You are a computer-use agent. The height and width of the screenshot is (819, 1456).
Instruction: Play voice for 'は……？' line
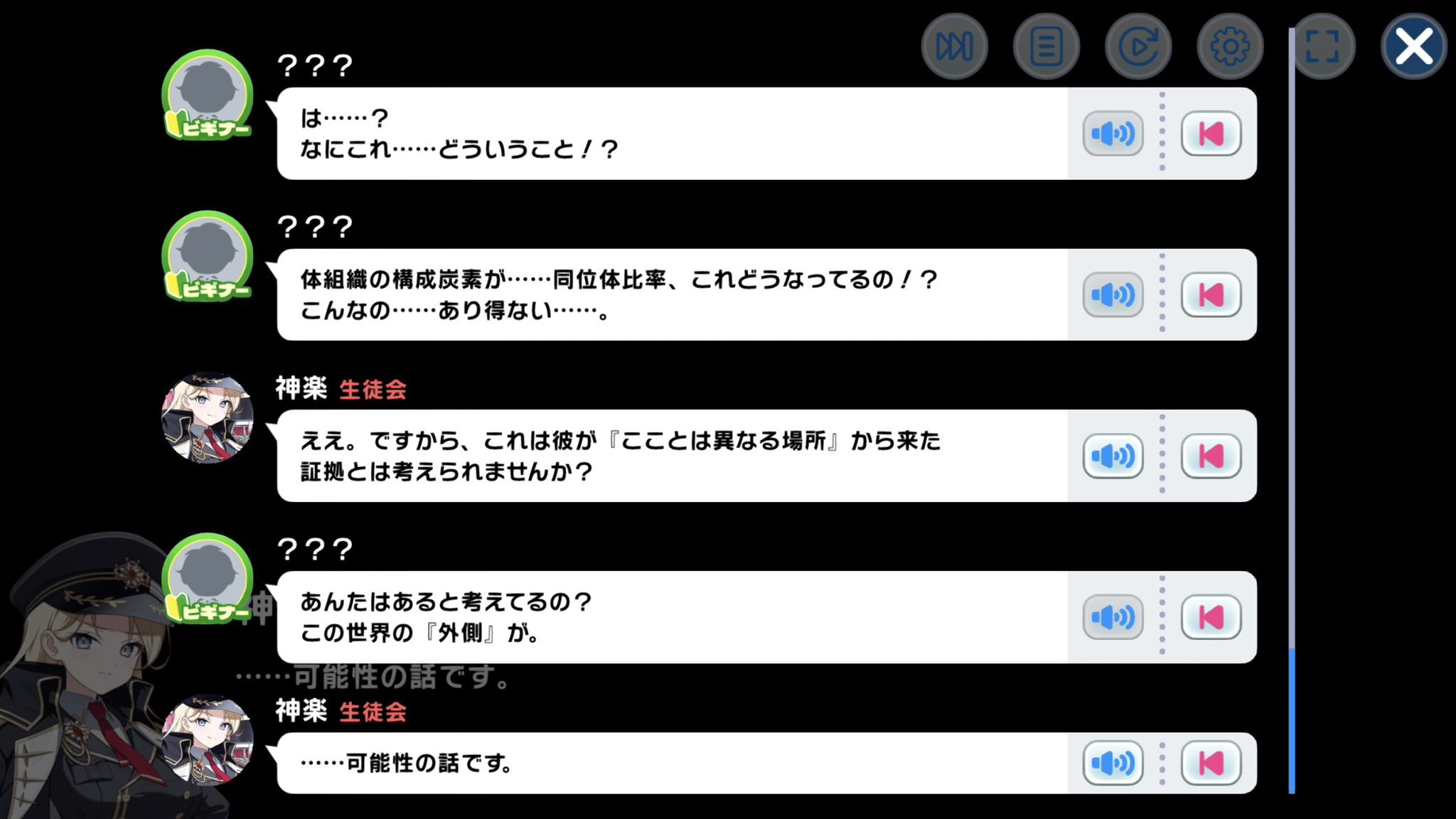(x=1113, y=134)
